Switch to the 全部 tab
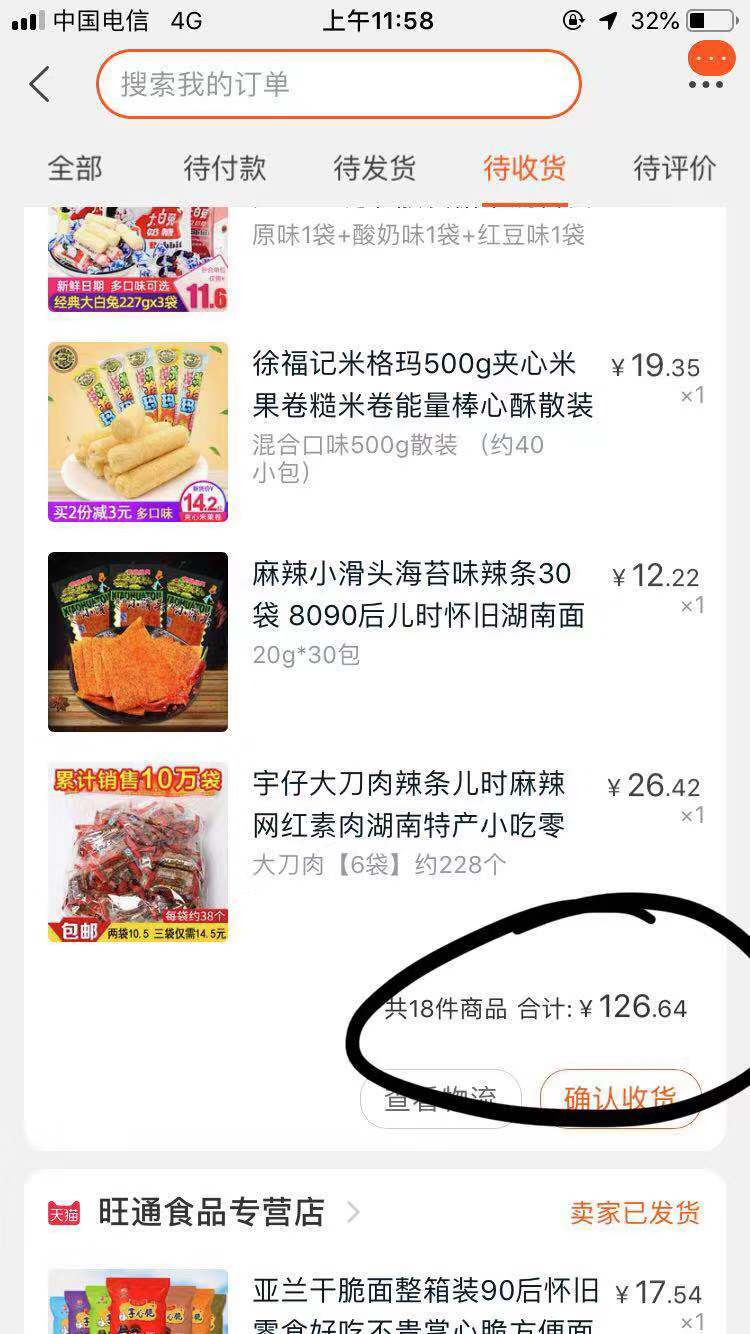This screenshot has height=1334, width=750. 75,168
